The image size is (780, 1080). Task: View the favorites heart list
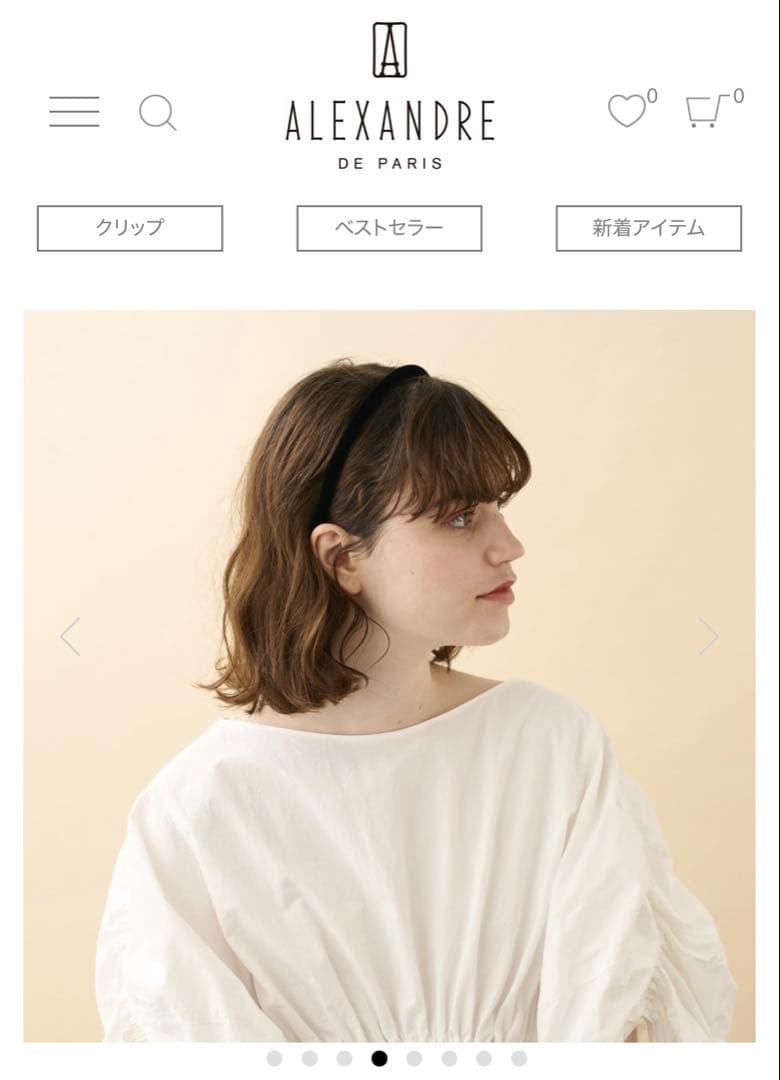[x=627, y=110]
